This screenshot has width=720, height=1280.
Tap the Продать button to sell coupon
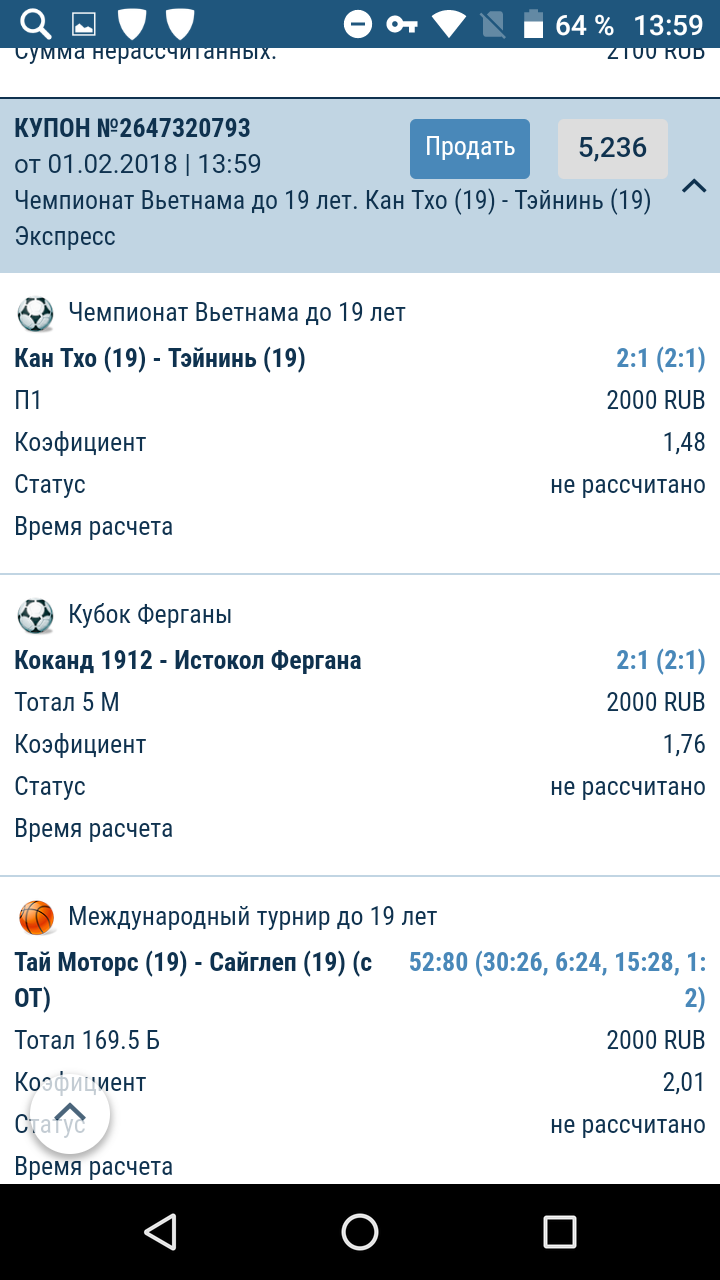coord(469,148)
